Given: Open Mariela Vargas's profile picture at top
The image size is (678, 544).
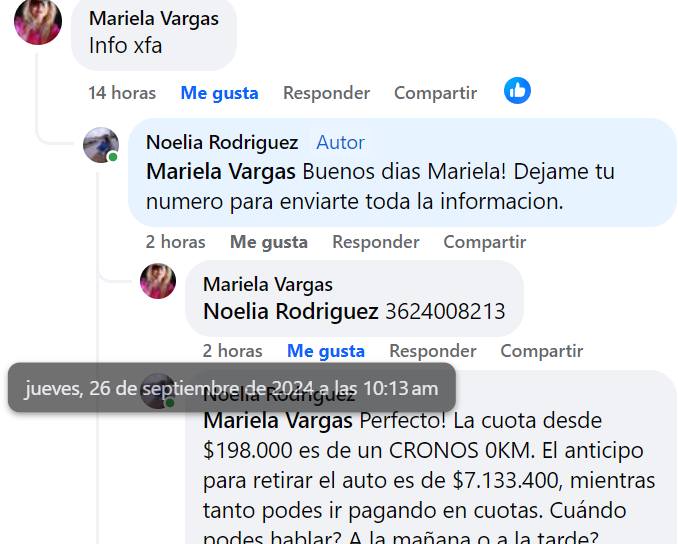Looking at the screenshot, I should point(38,22).
